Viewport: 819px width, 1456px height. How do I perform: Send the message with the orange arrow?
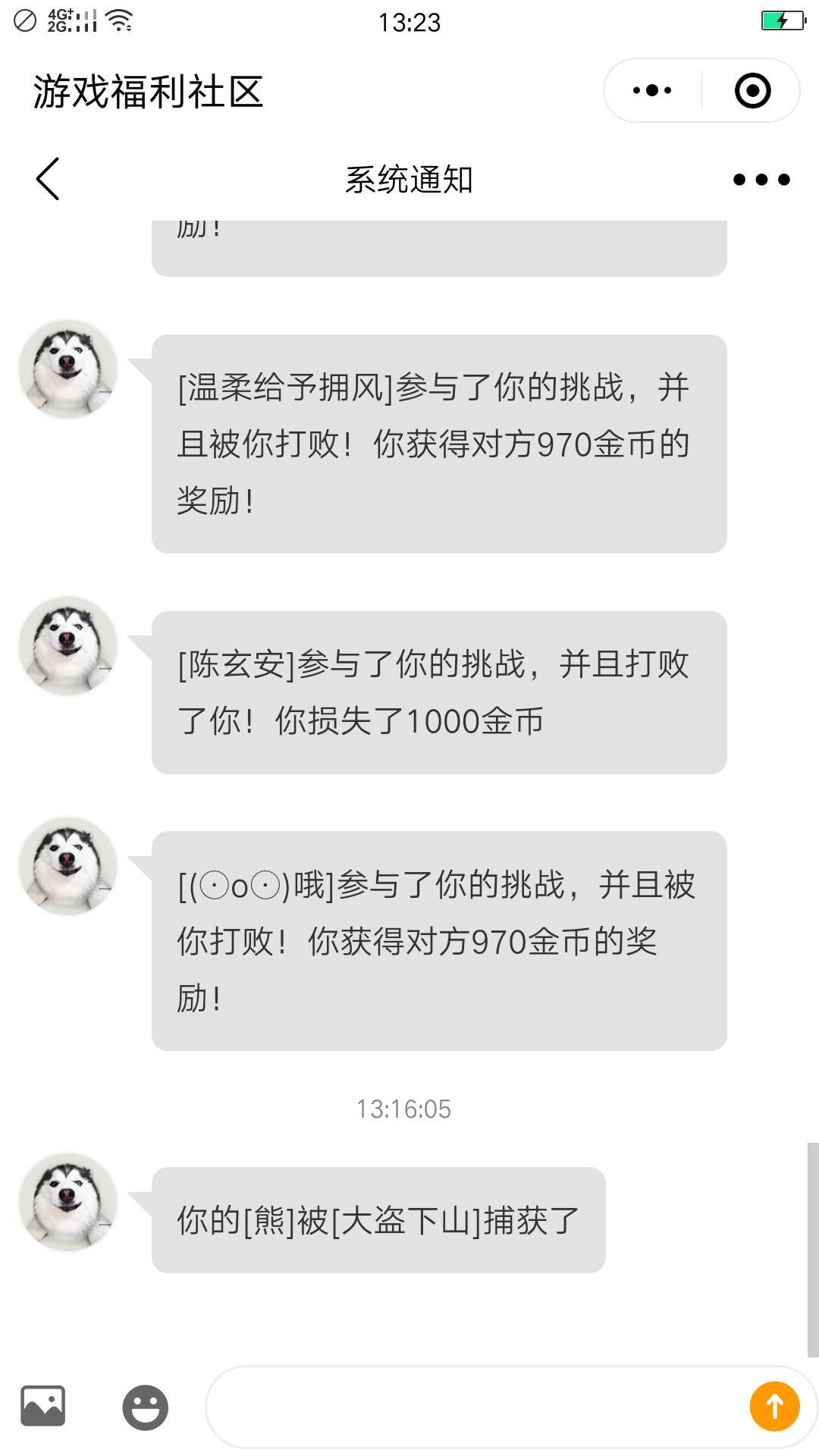point(774,1407)
